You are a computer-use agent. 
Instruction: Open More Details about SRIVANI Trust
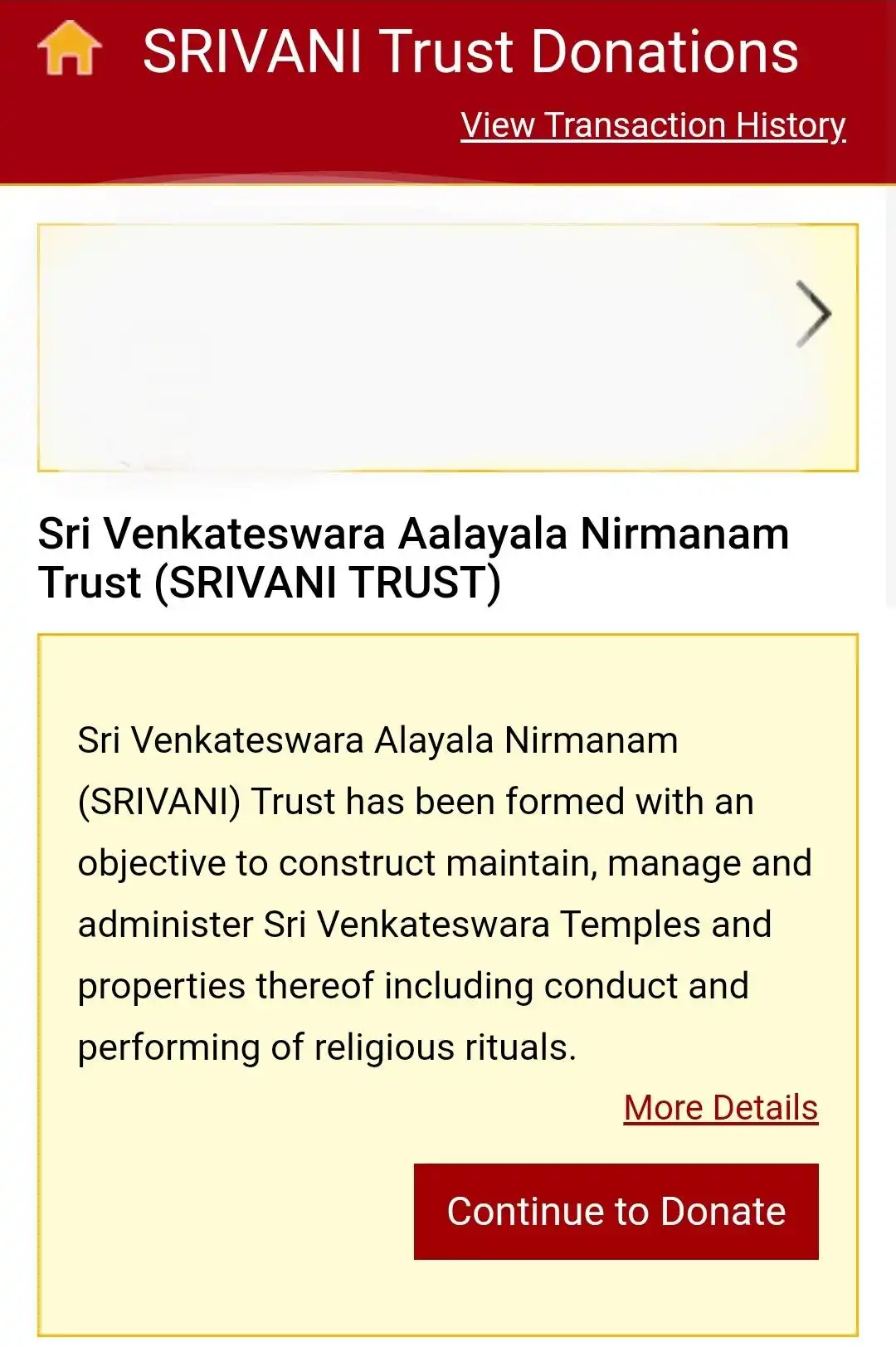720,1108
